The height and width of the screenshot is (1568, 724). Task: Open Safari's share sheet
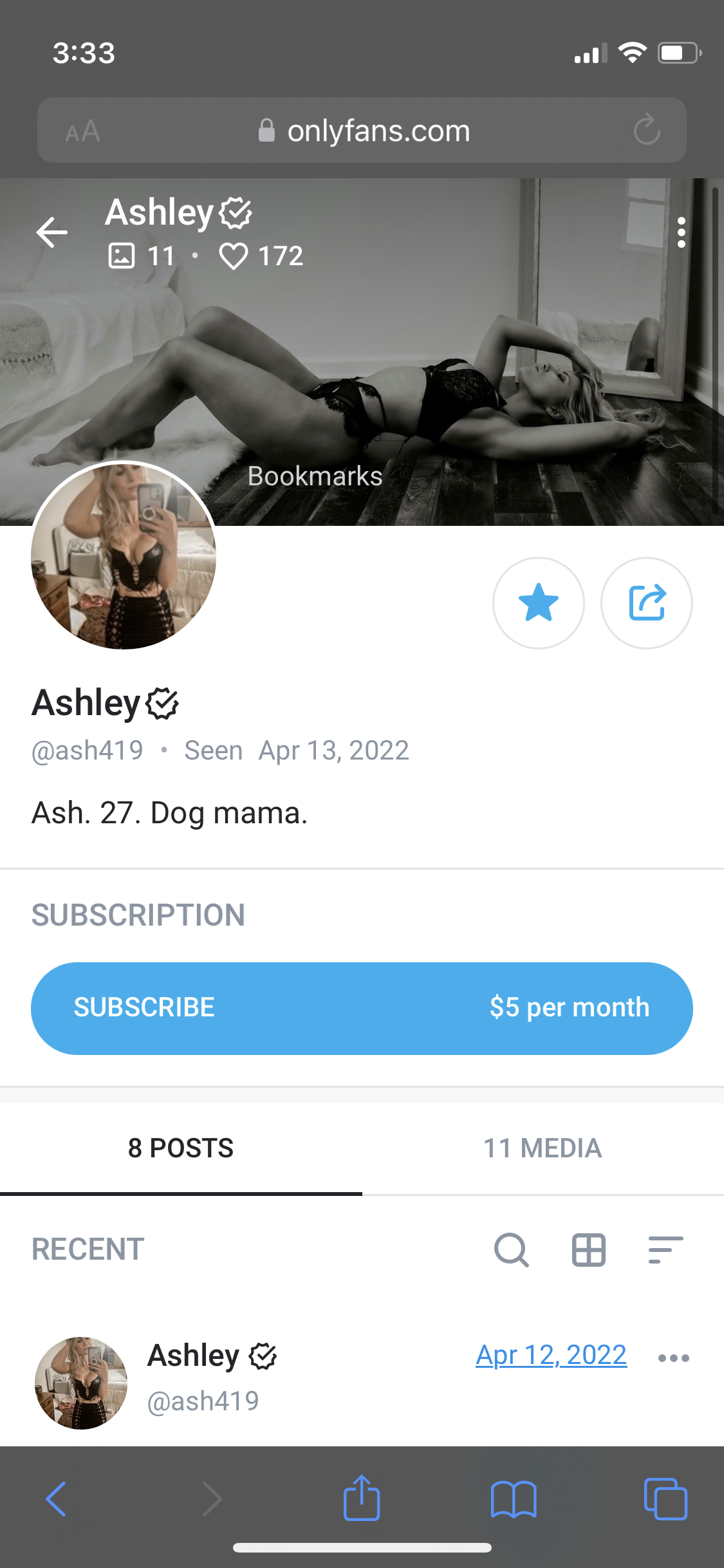pyautogui.click(x=362, y=1498)
